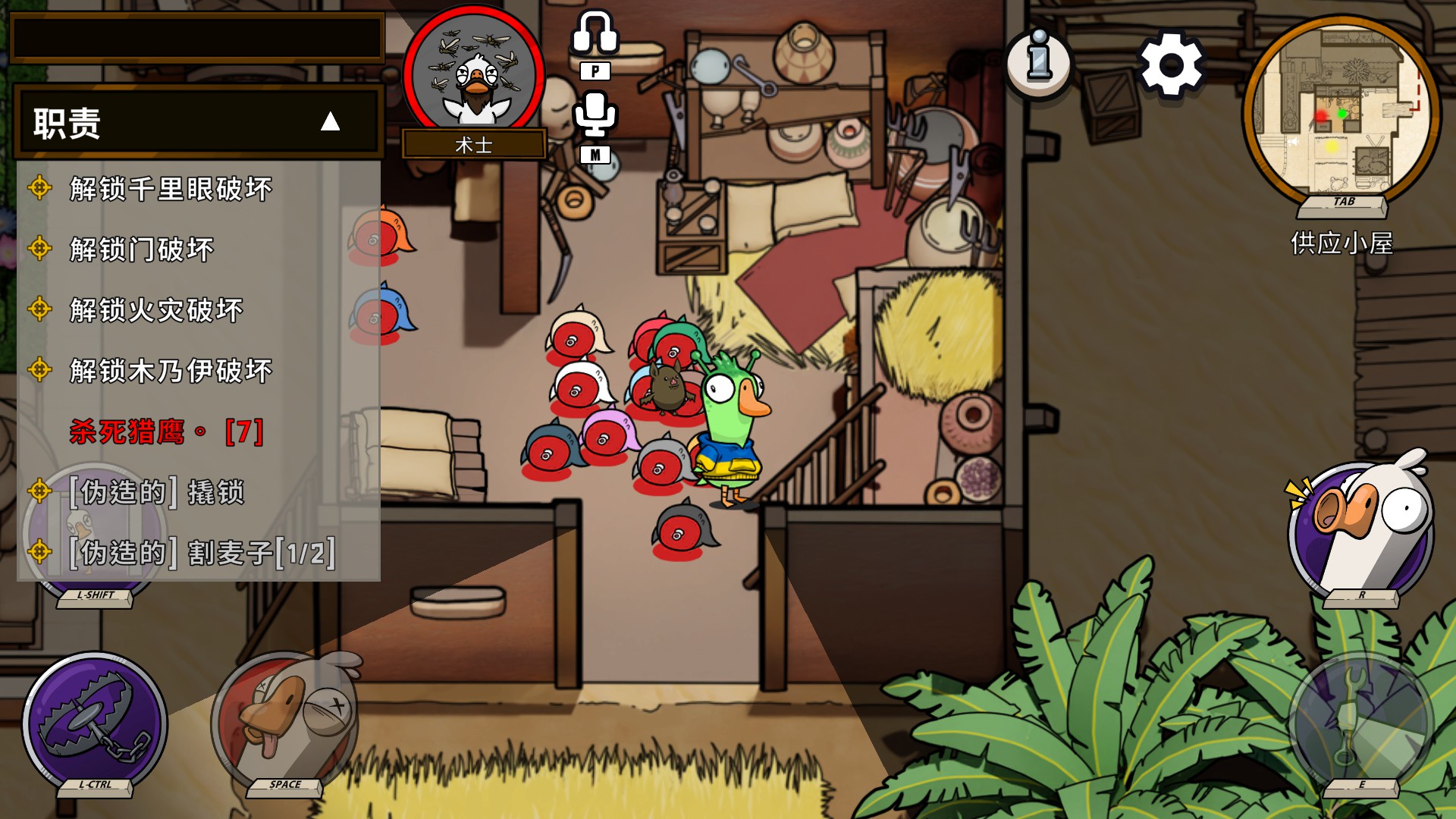The height and width of the screenshot is (819, 1456).
Task: Tap the wrench use button
Action: tap(1361, 720)
